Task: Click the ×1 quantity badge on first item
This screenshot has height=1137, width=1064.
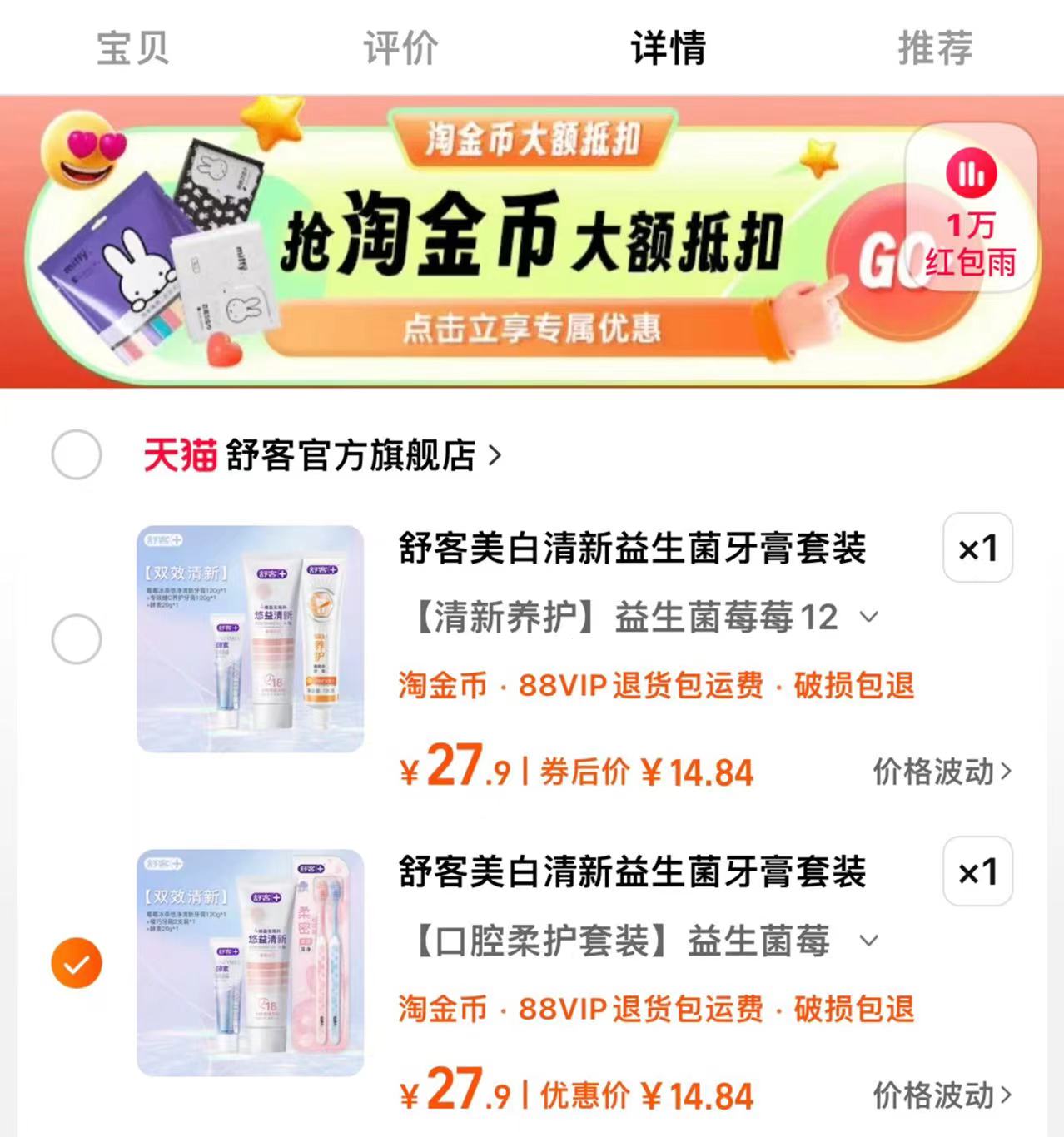Action: point(977,549)
